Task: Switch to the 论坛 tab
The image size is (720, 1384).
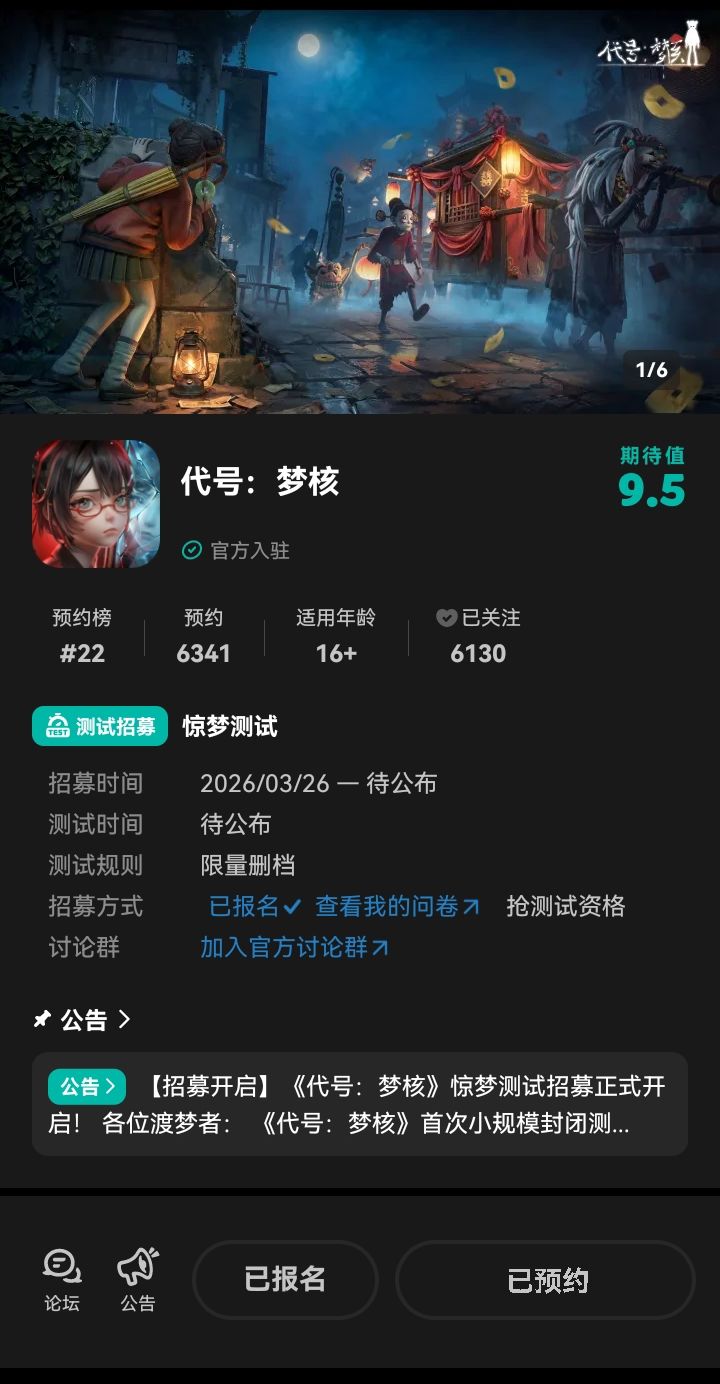Action: 61,1279
